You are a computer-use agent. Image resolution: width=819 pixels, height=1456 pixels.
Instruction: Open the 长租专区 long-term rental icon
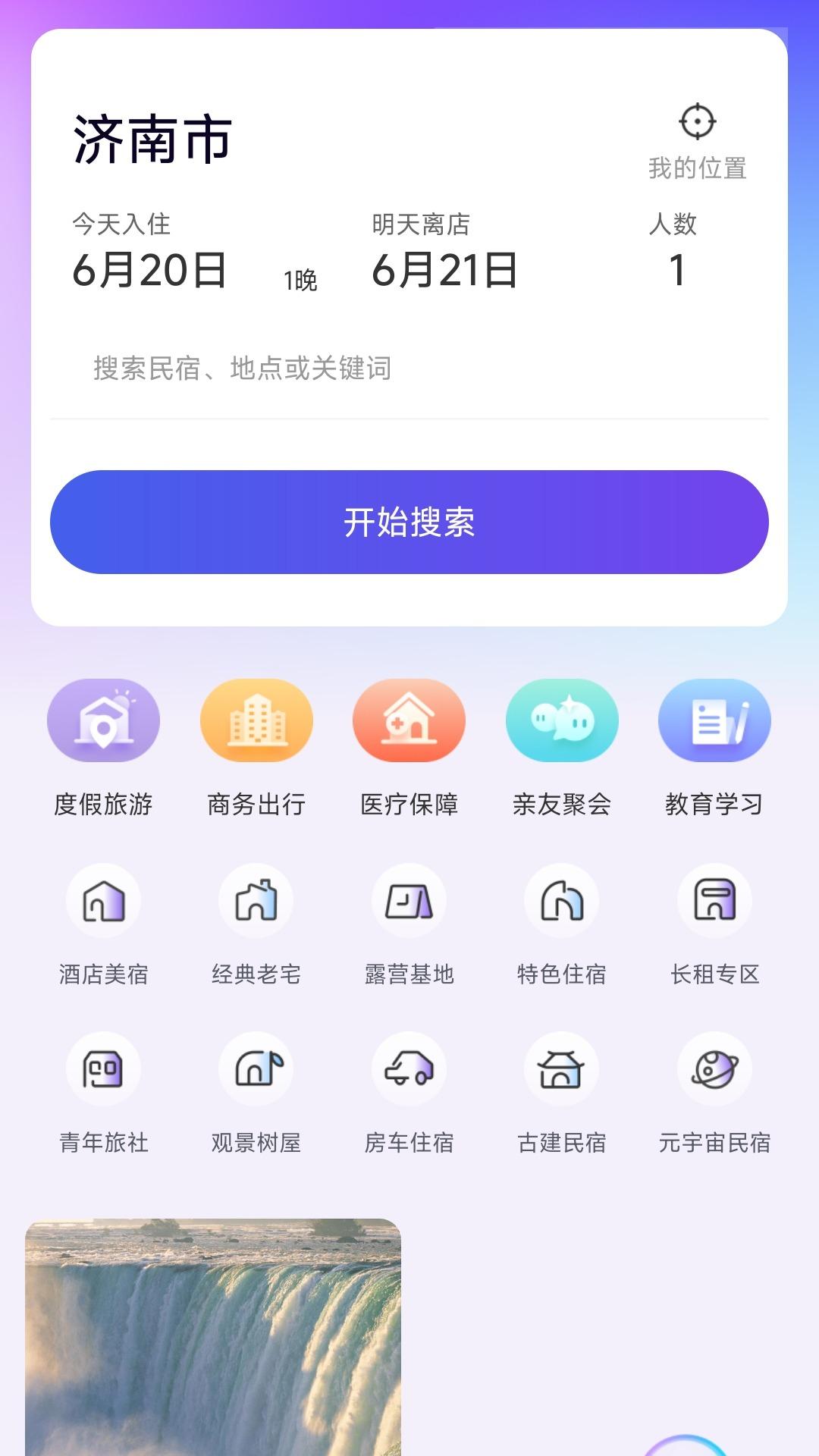click(x=714, y=901)
